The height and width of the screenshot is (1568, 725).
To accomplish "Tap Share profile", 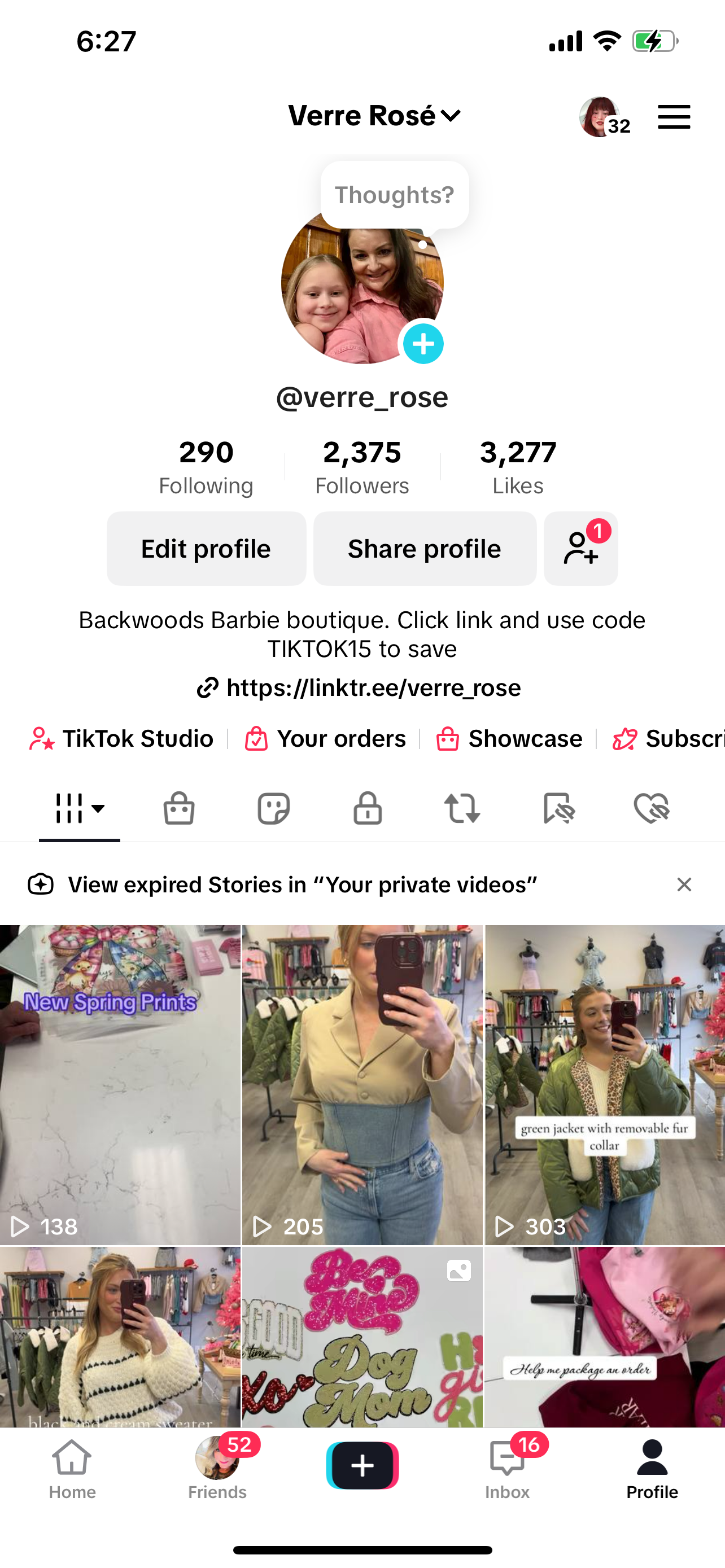I will (x=424, y=549).
